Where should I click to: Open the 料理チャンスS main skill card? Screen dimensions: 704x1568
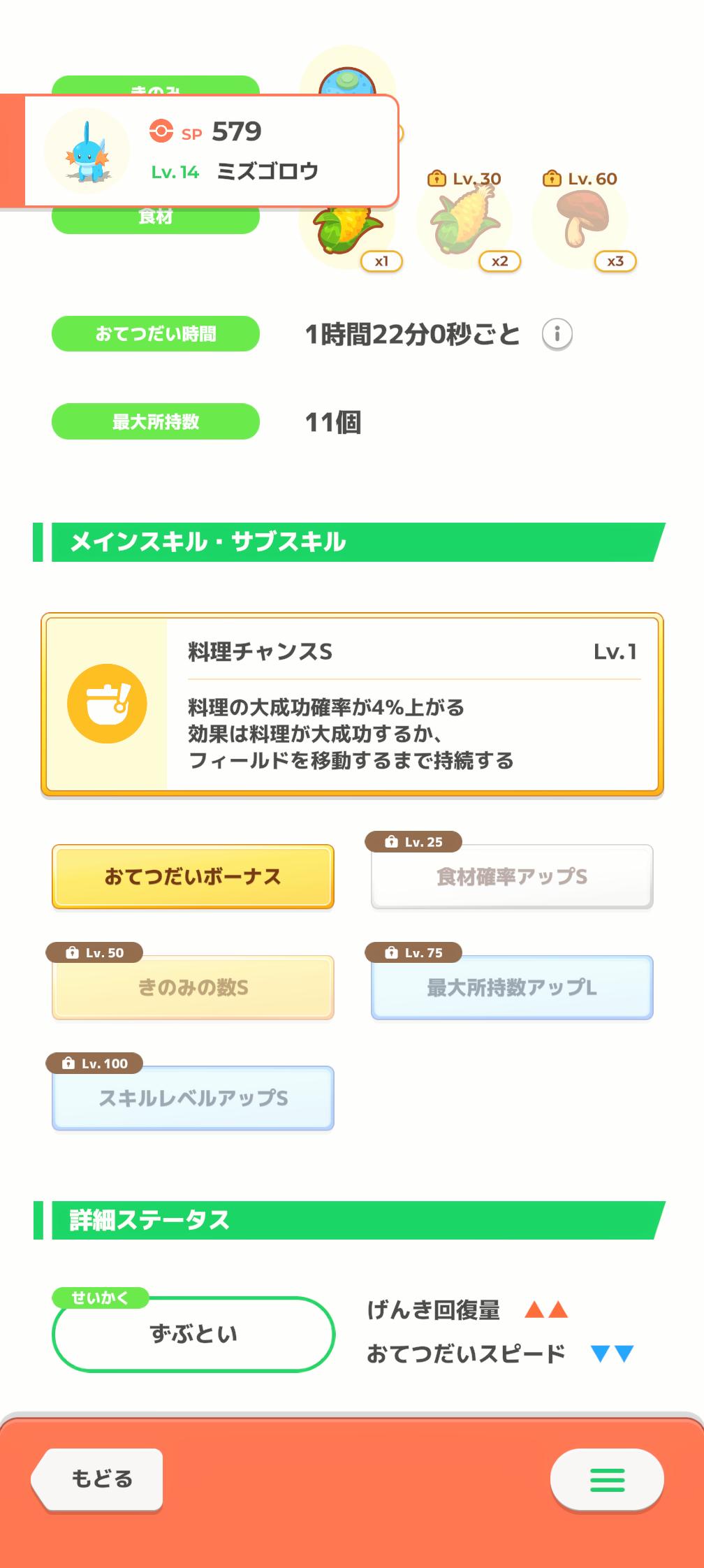pos(352,704)
